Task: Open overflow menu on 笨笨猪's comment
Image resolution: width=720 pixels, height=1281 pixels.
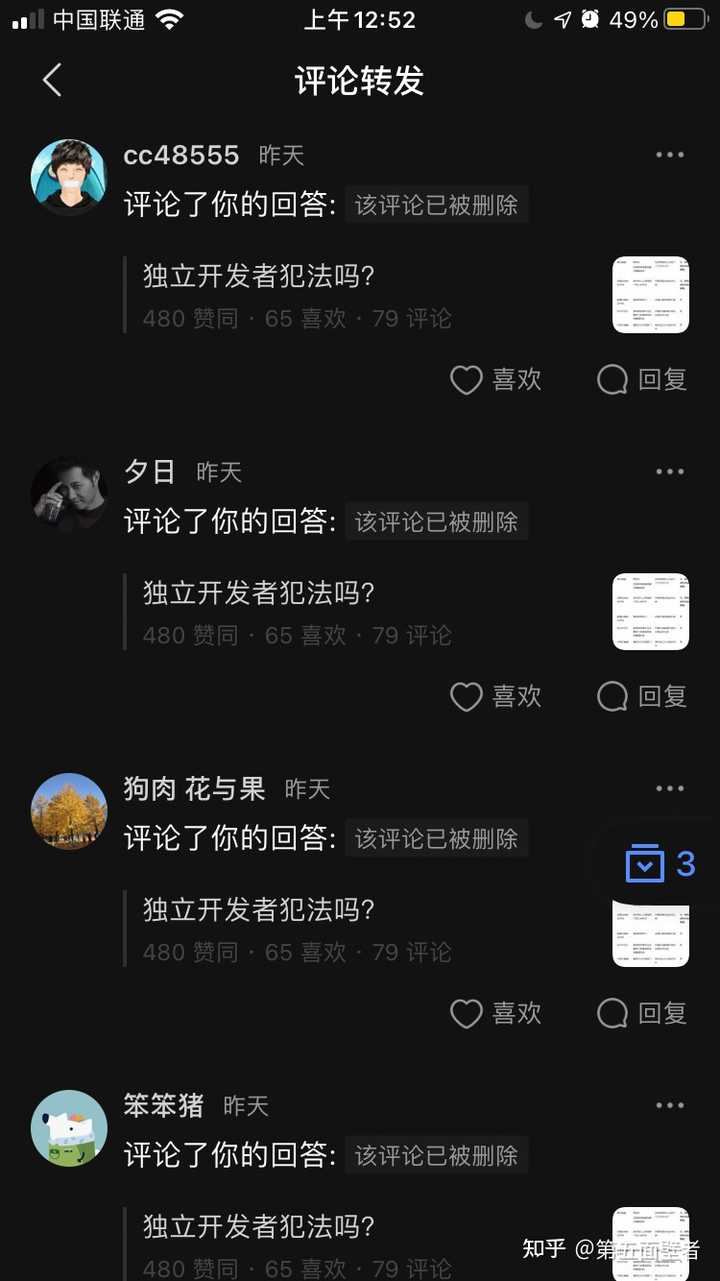Action: click(x=669, y=1106)
